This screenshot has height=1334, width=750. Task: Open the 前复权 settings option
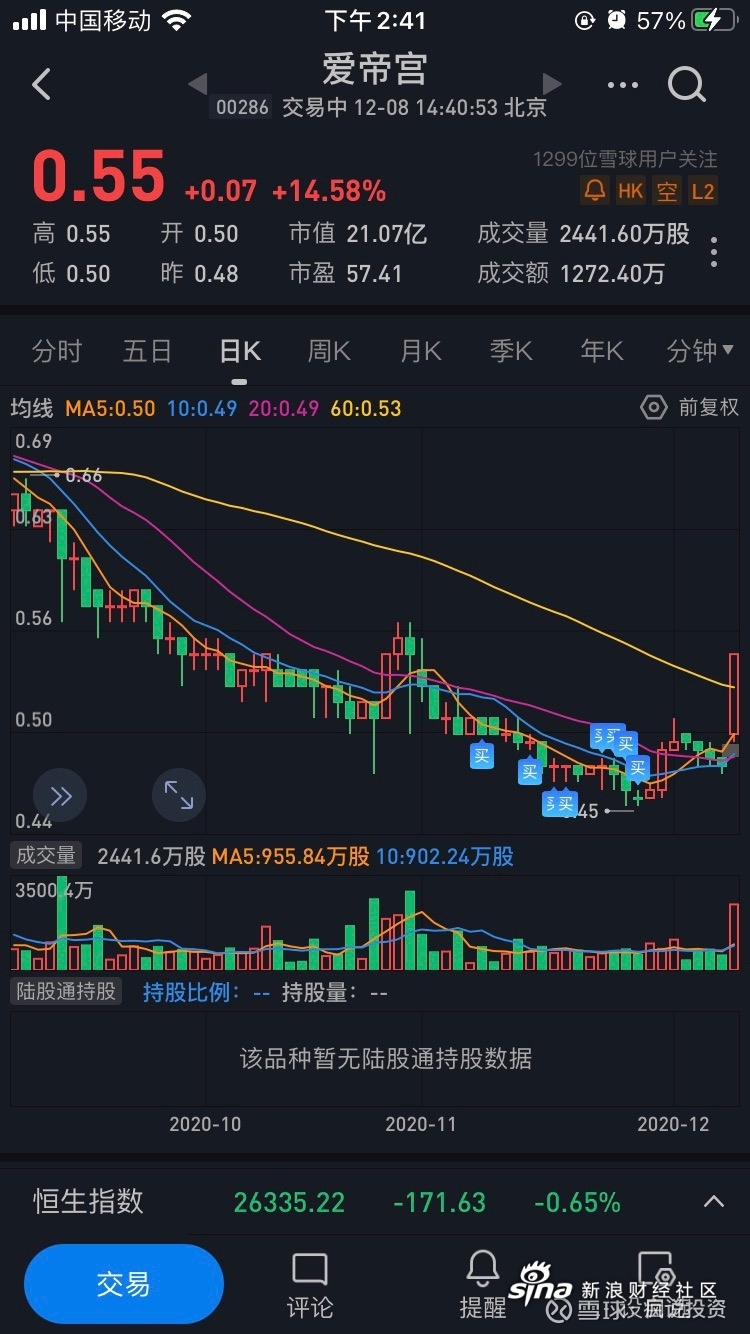(x=689, y=407)
